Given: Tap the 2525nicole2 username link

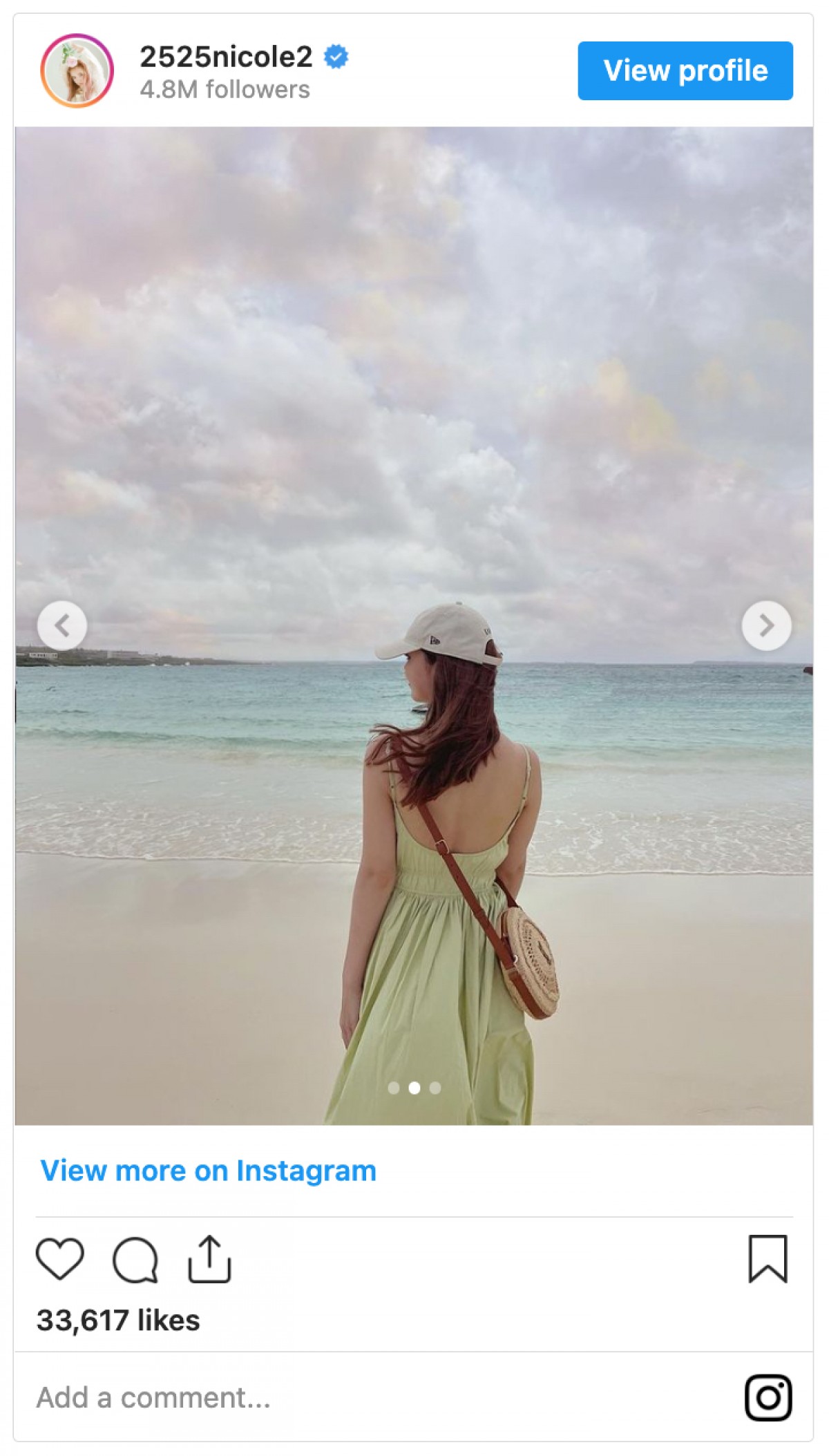Looking at the screenshot, I should [226, 57].
